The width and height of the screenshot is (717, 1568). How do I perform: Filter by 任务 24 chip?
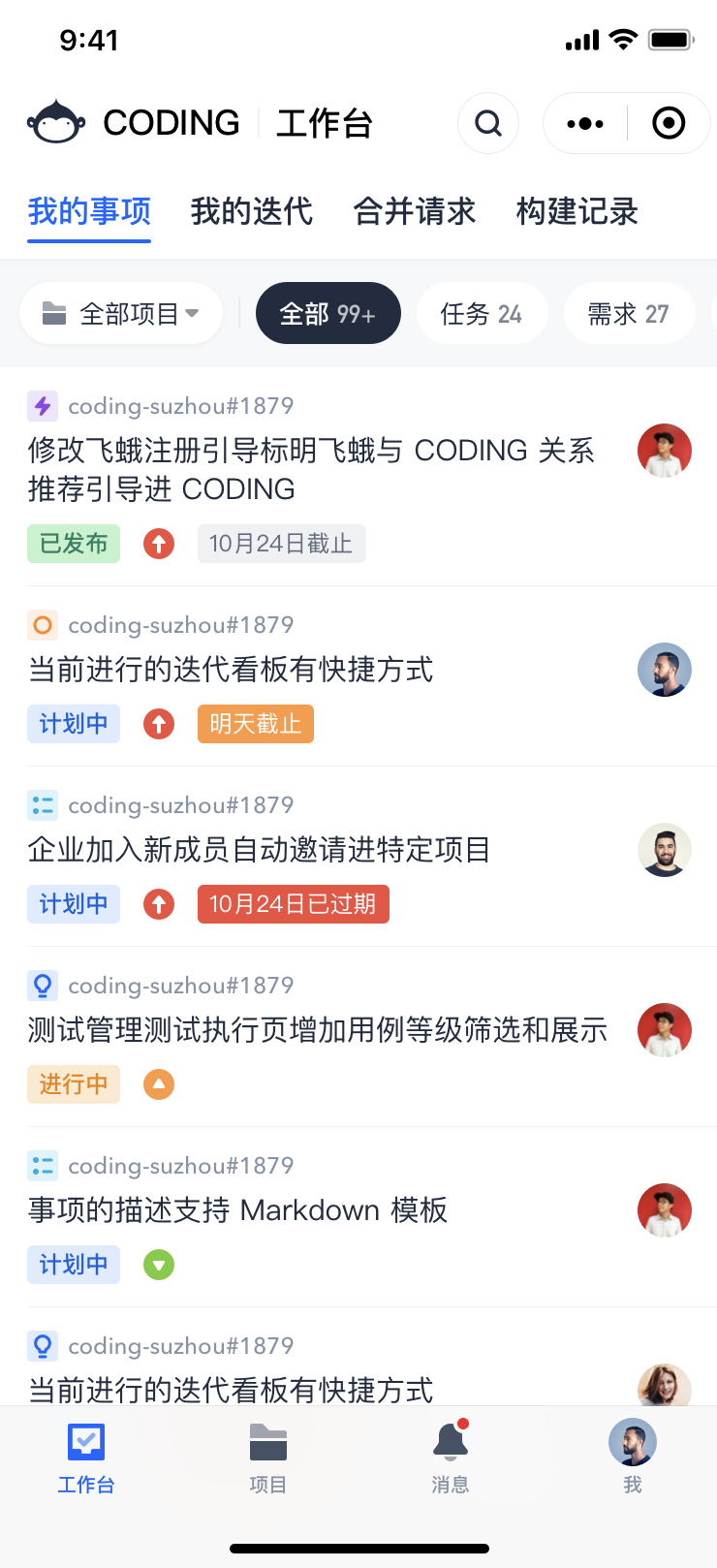click(482, 313)
